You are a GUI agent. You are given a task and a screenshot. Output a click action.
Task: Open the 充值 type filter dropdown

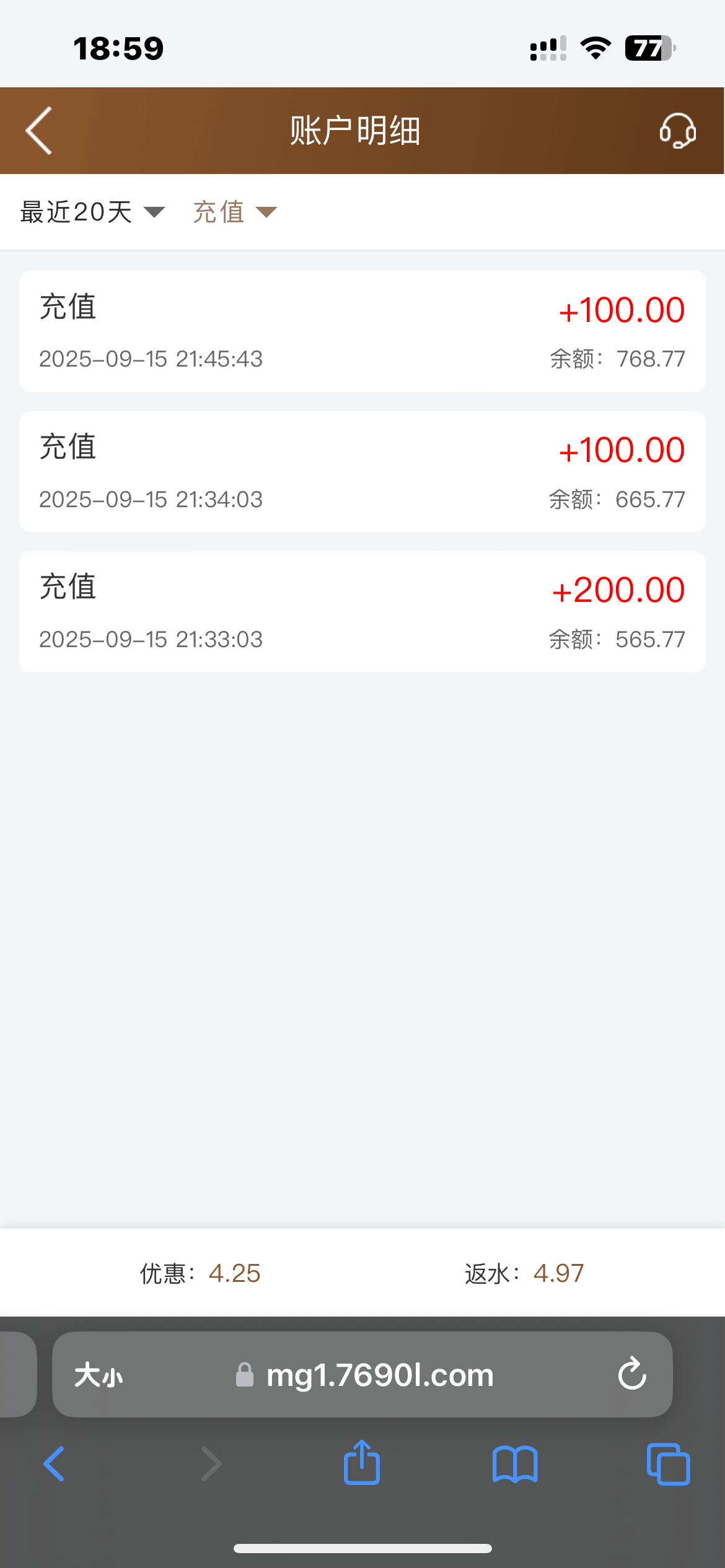pyautogui.click(x=235, y=212)
